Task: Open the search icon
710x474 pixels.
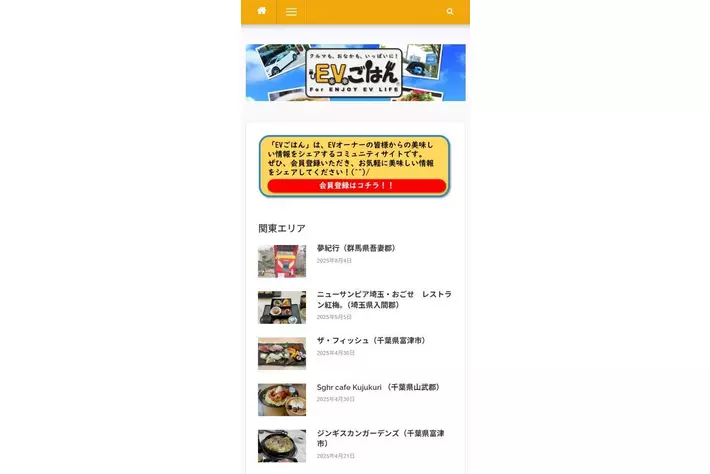Action: point(450,12)
